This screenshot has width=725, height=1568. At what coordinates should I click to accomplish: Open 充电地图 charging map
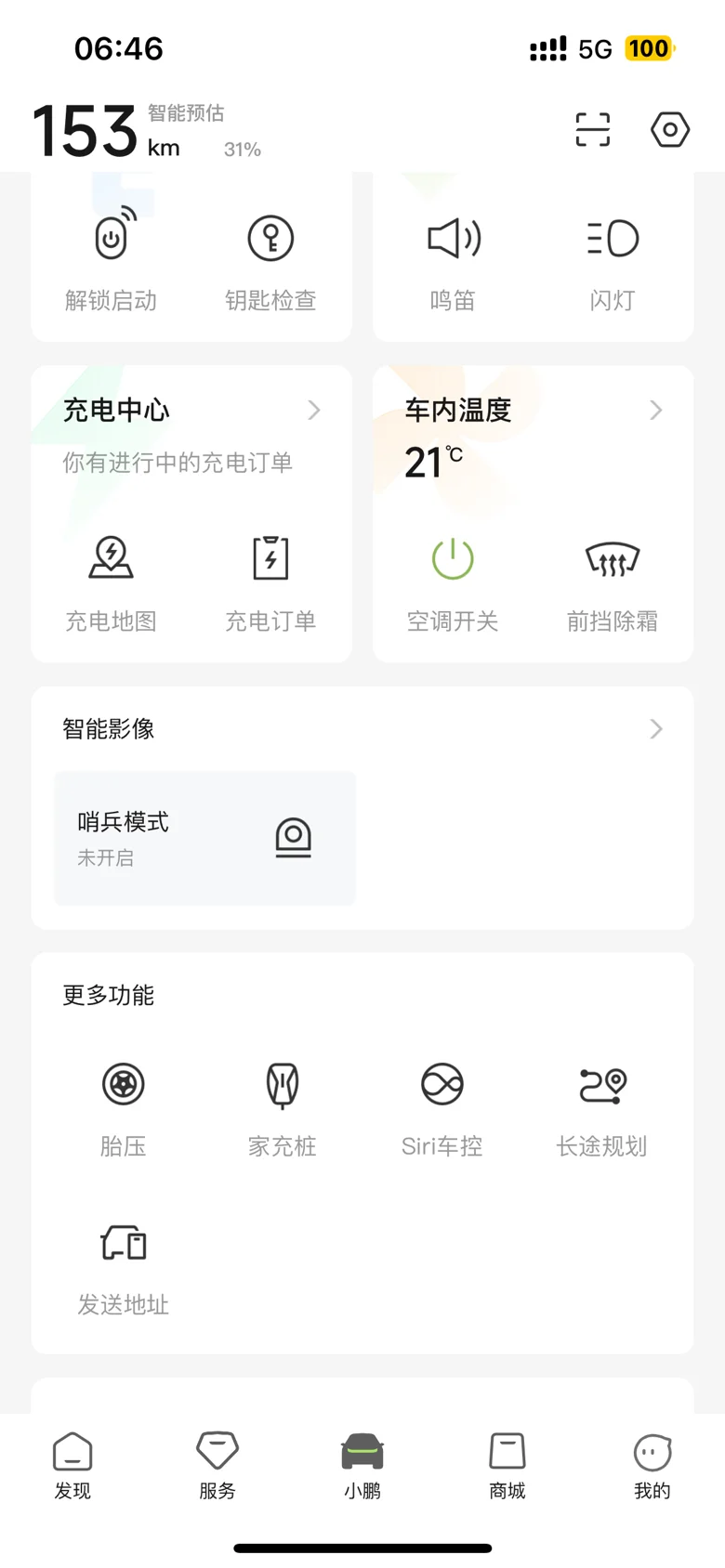coord(111,582)
